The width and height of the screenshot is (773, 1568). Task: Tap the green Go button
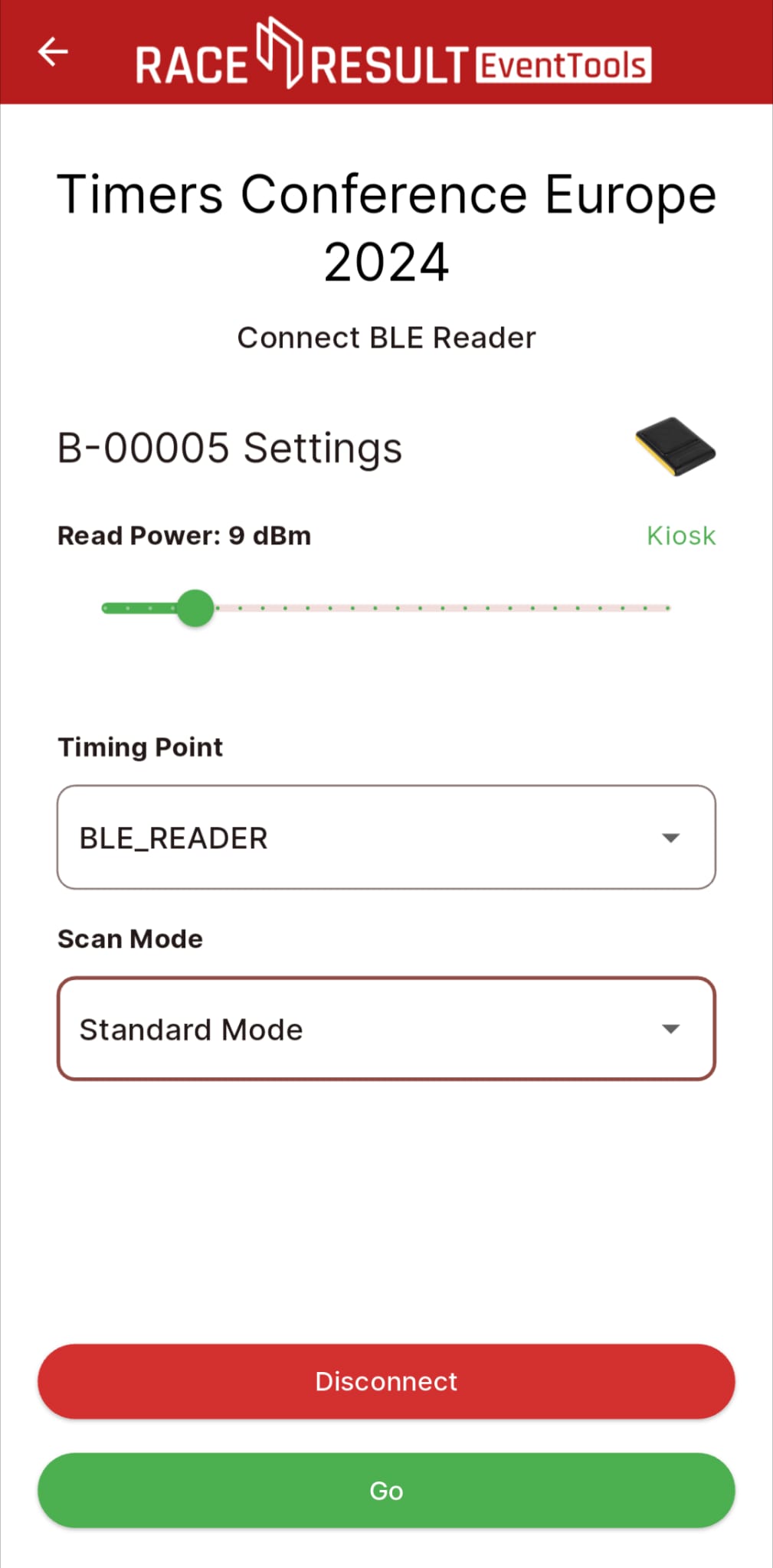click(x=386, y=1491)
